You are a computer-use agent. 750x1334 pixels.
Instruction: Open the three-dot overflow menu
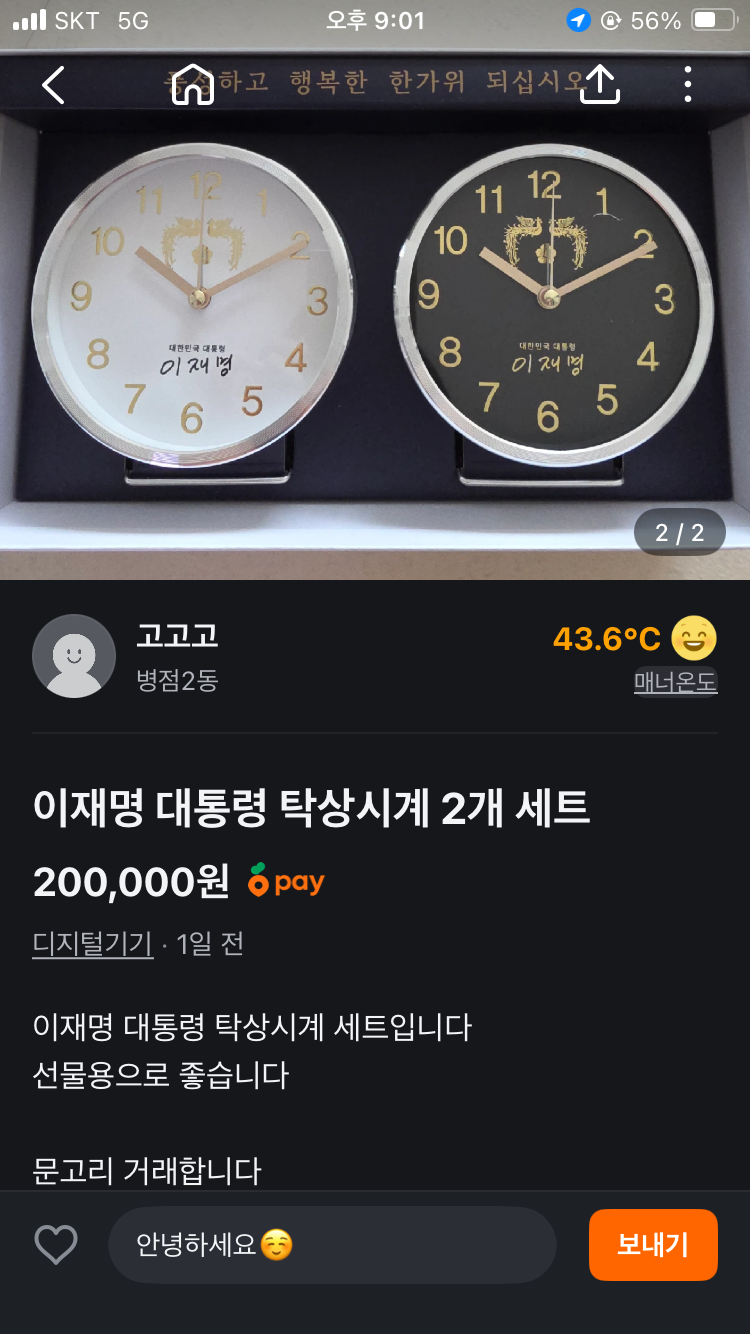(688, 85)
